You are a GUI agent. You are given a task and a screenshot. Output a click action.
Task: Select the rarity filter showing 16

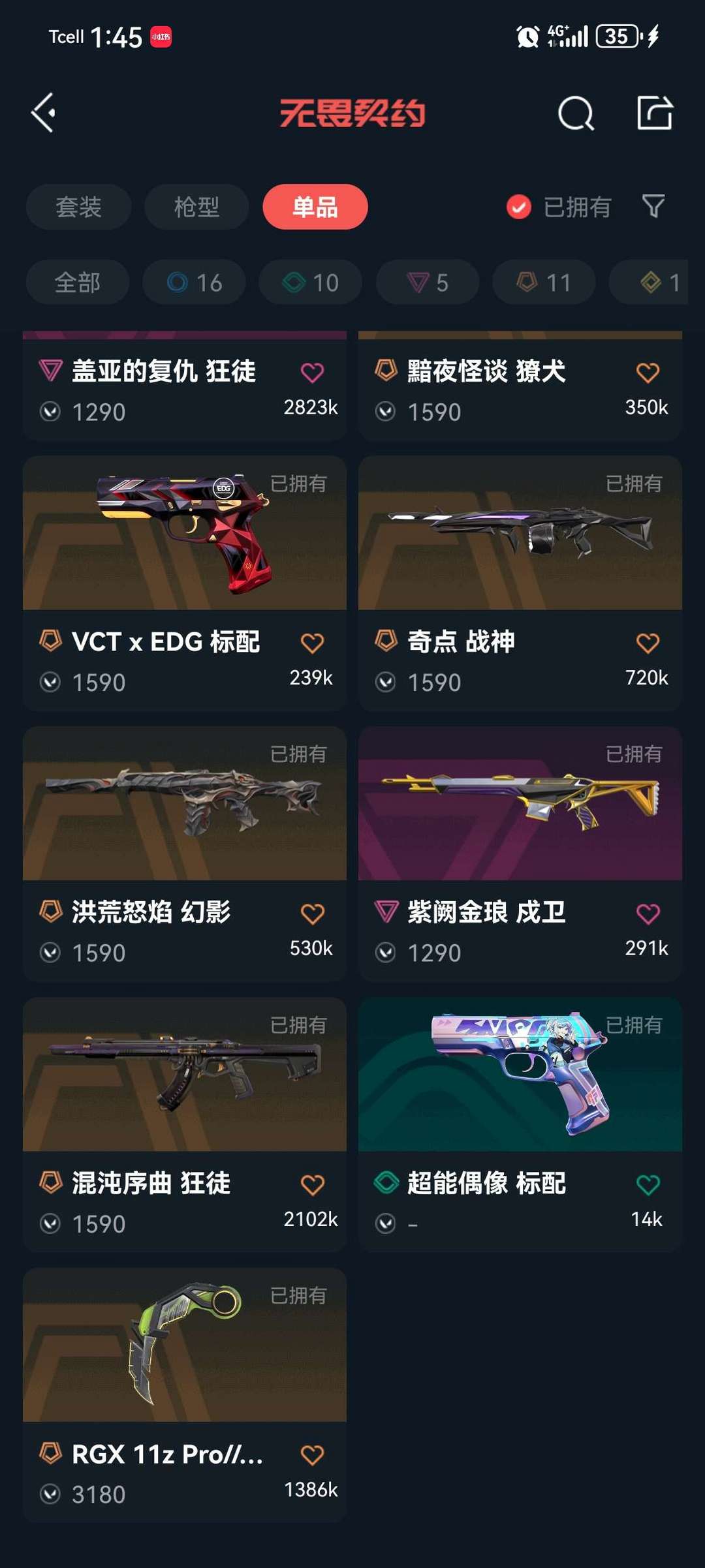coord(193,282)
